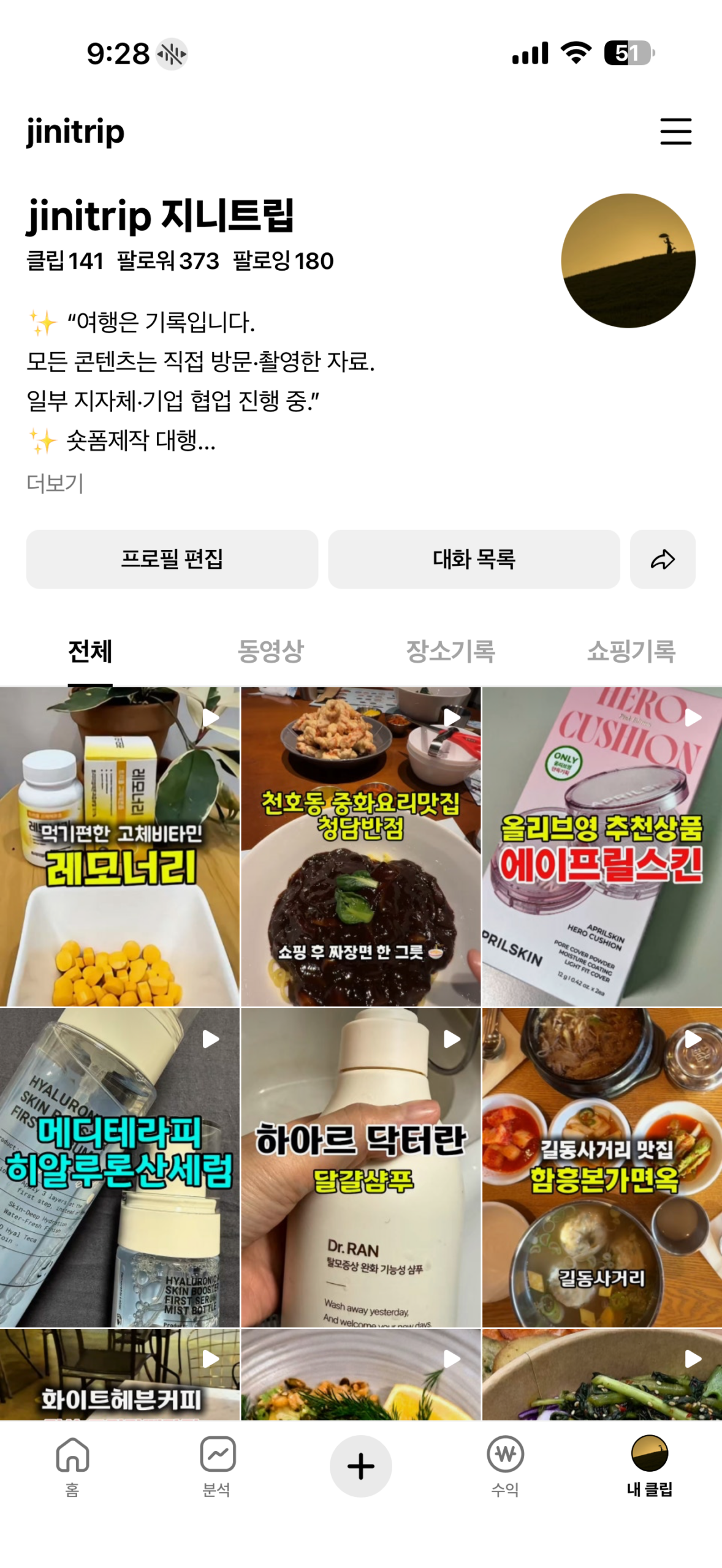Switch to the 동영상 tab
This screenshot has width=722, height=1568.
pyautogui.click(x=270, y=651)
